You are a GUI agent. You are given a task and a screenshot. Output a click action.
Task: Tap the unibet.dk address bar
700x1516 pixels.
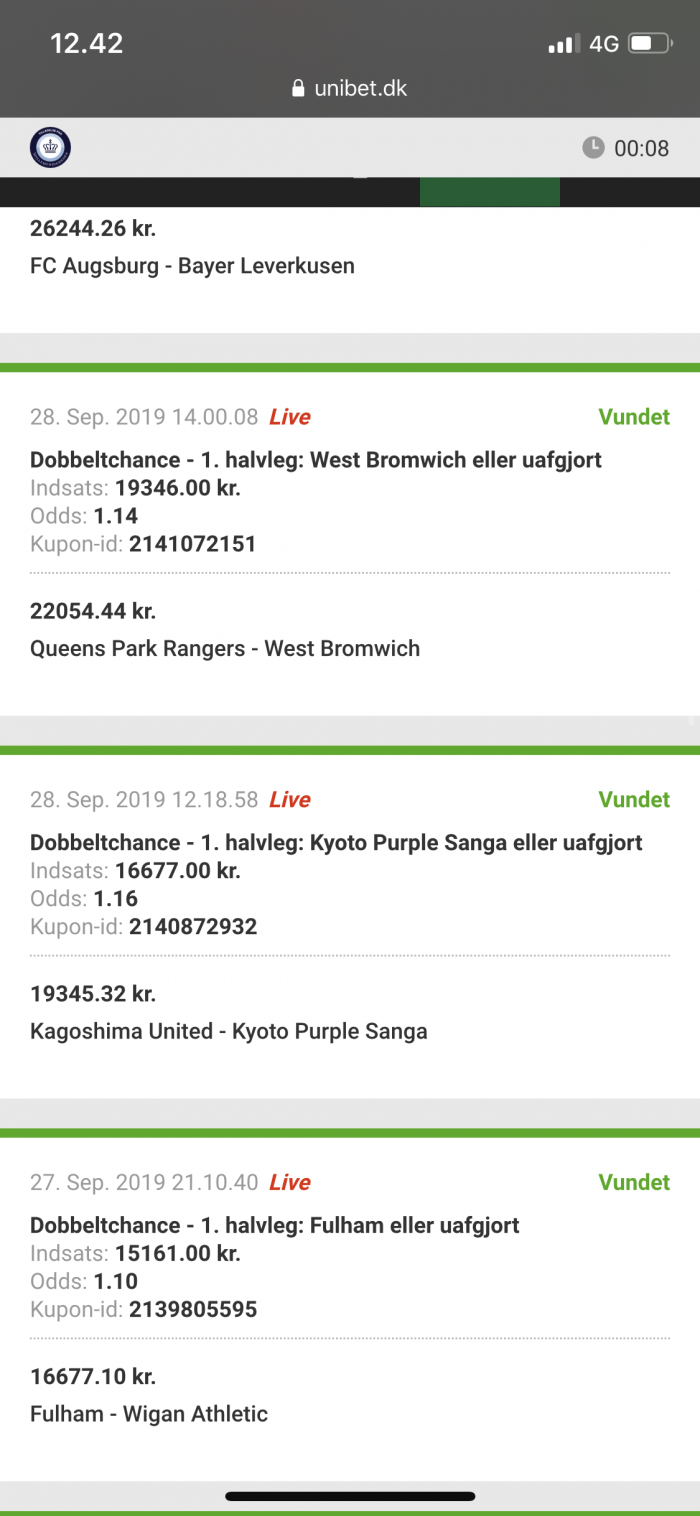[x=350, y=88]
